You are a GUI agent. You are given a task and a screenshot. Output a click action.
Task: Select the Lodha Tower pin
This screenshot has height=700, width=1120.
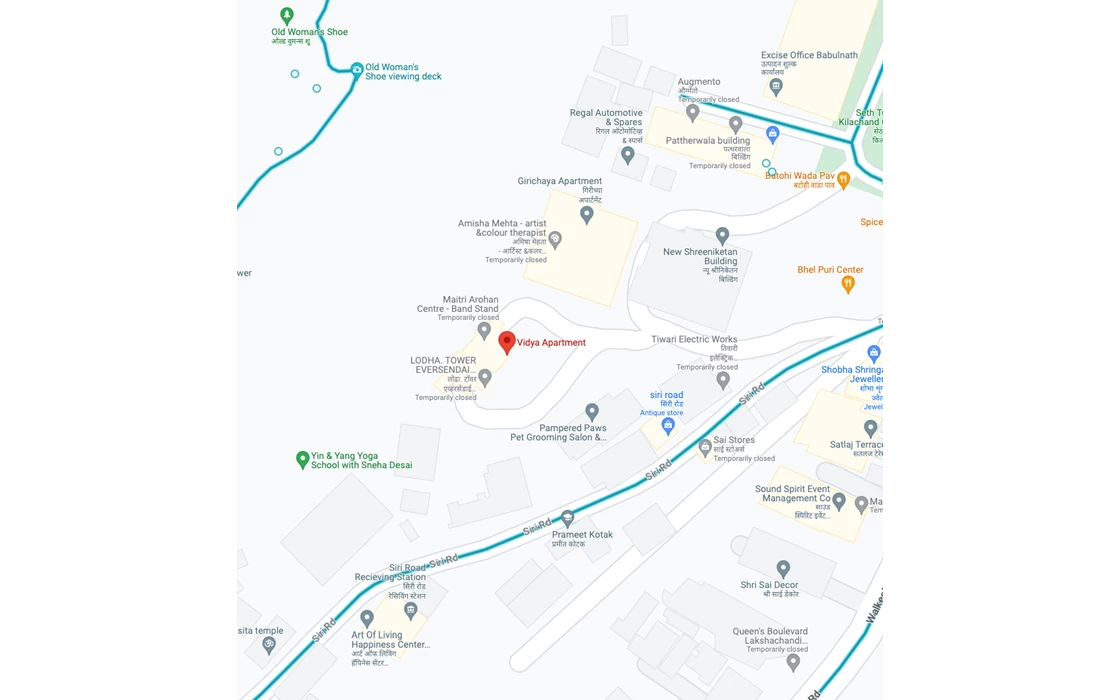click(x=485, y=377)
